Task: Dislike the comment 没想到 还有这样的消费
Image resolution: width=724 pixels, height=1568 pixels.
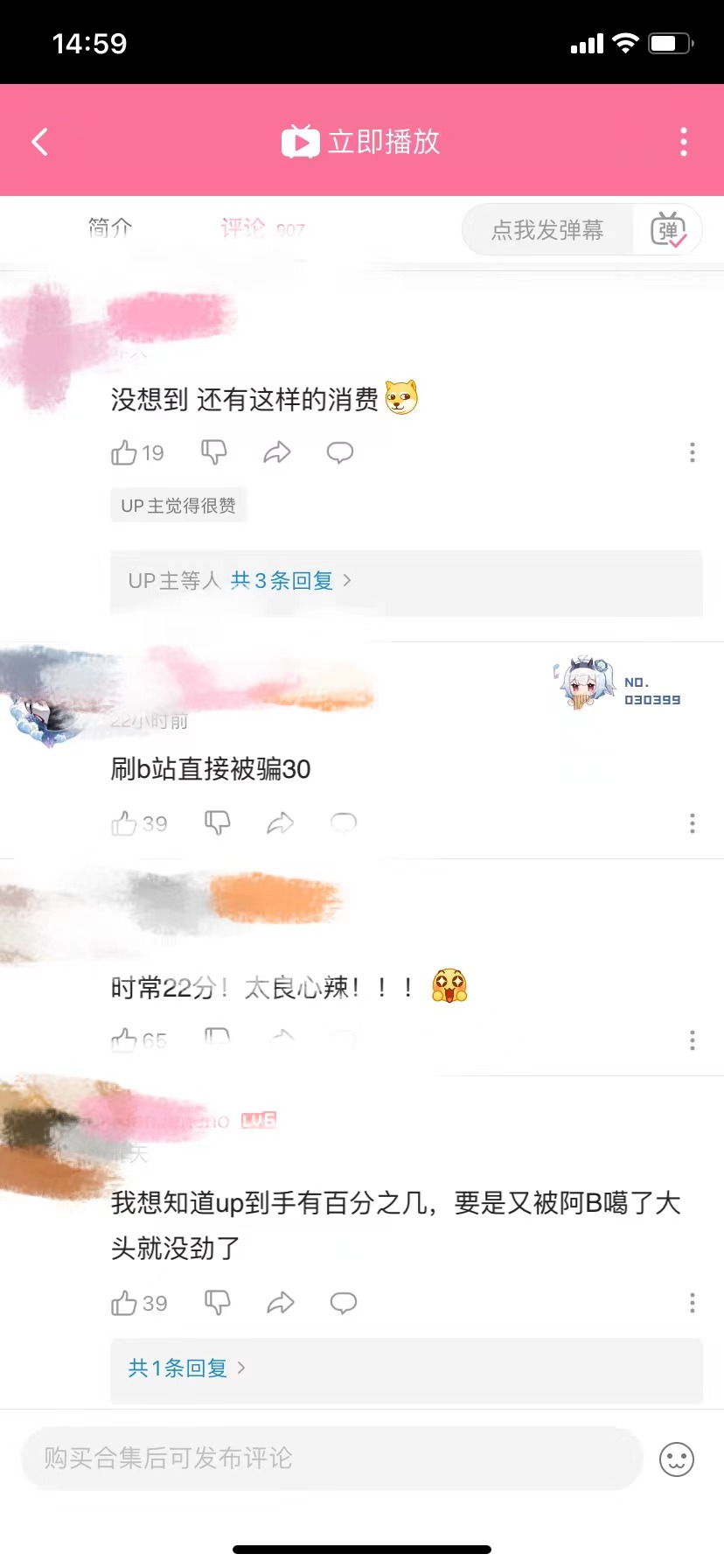Action: pos(214,452)
